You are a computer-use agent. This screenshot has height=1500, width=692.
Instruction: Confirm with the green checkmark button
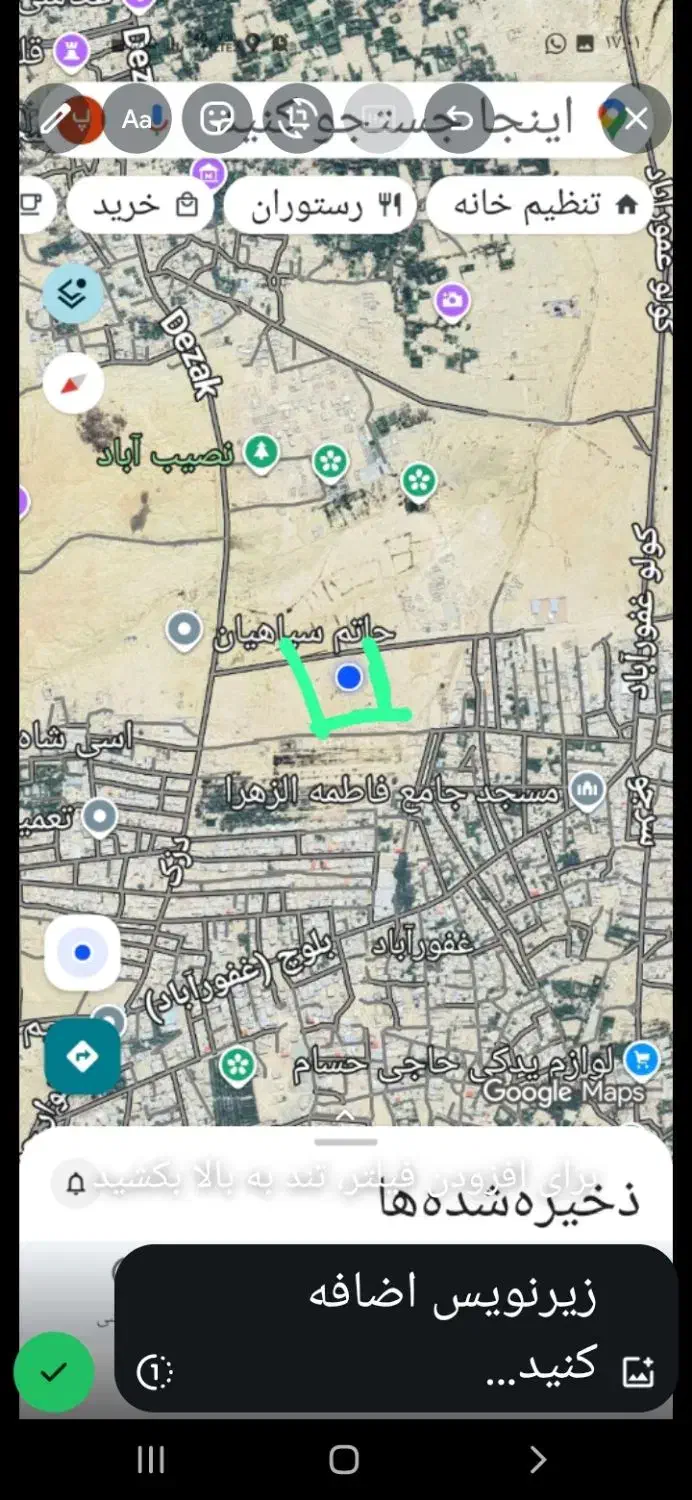tap(54, 1372)
